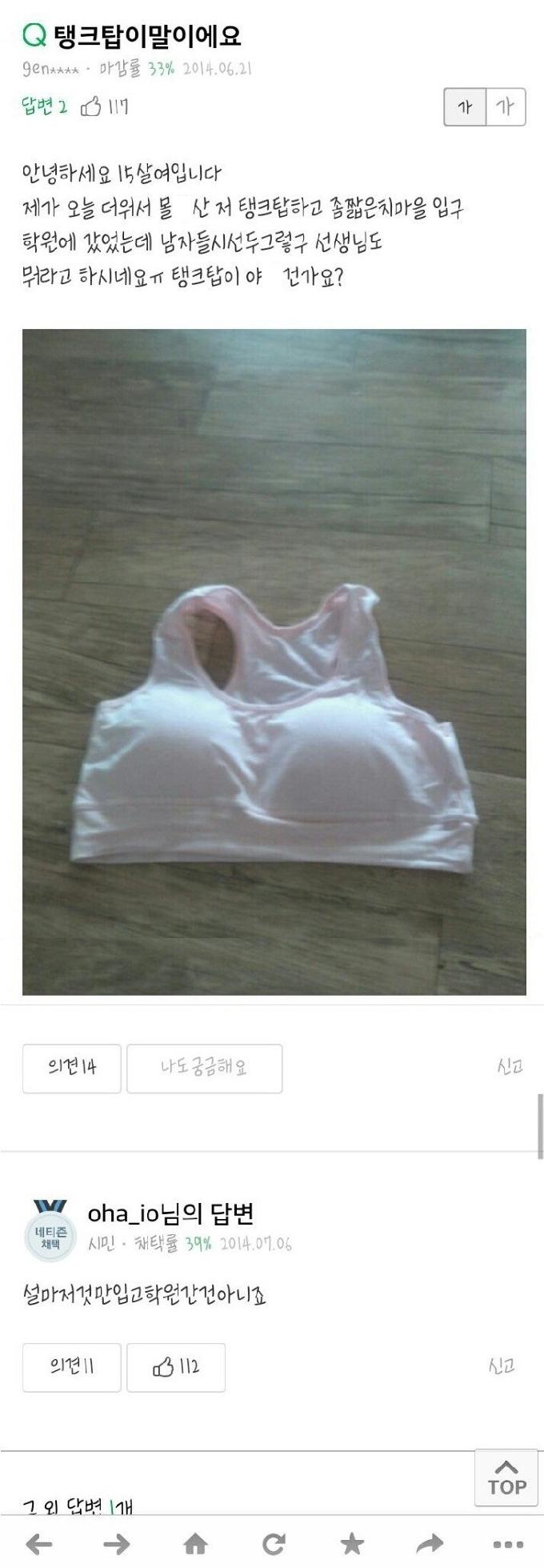Open 의견 11 comments on oha_io's answer
This screenshot has height=1568, width=544.
[72, 1367]
